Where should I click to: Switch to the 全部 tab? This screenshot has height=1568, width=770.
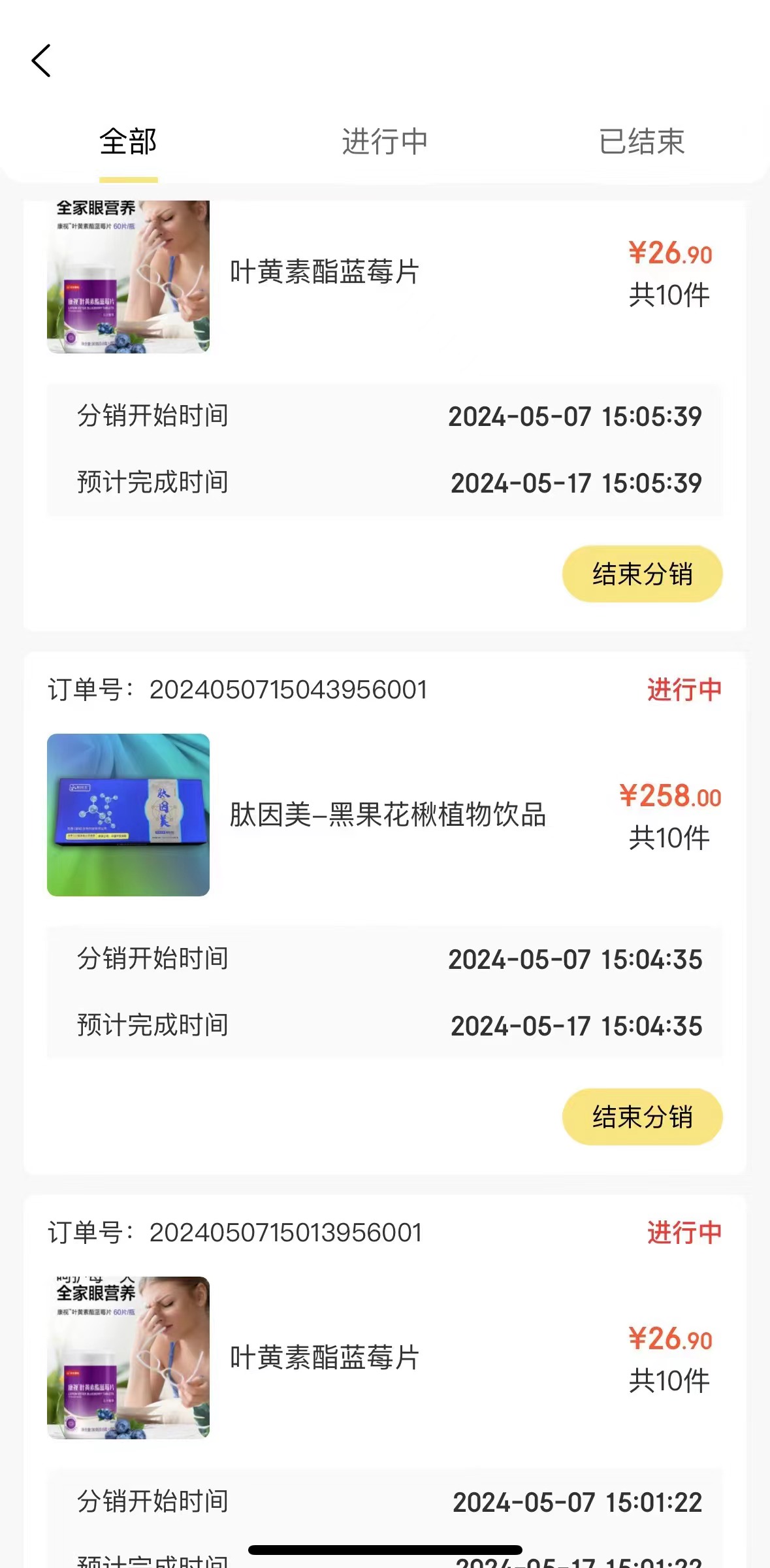click(128, 142)
